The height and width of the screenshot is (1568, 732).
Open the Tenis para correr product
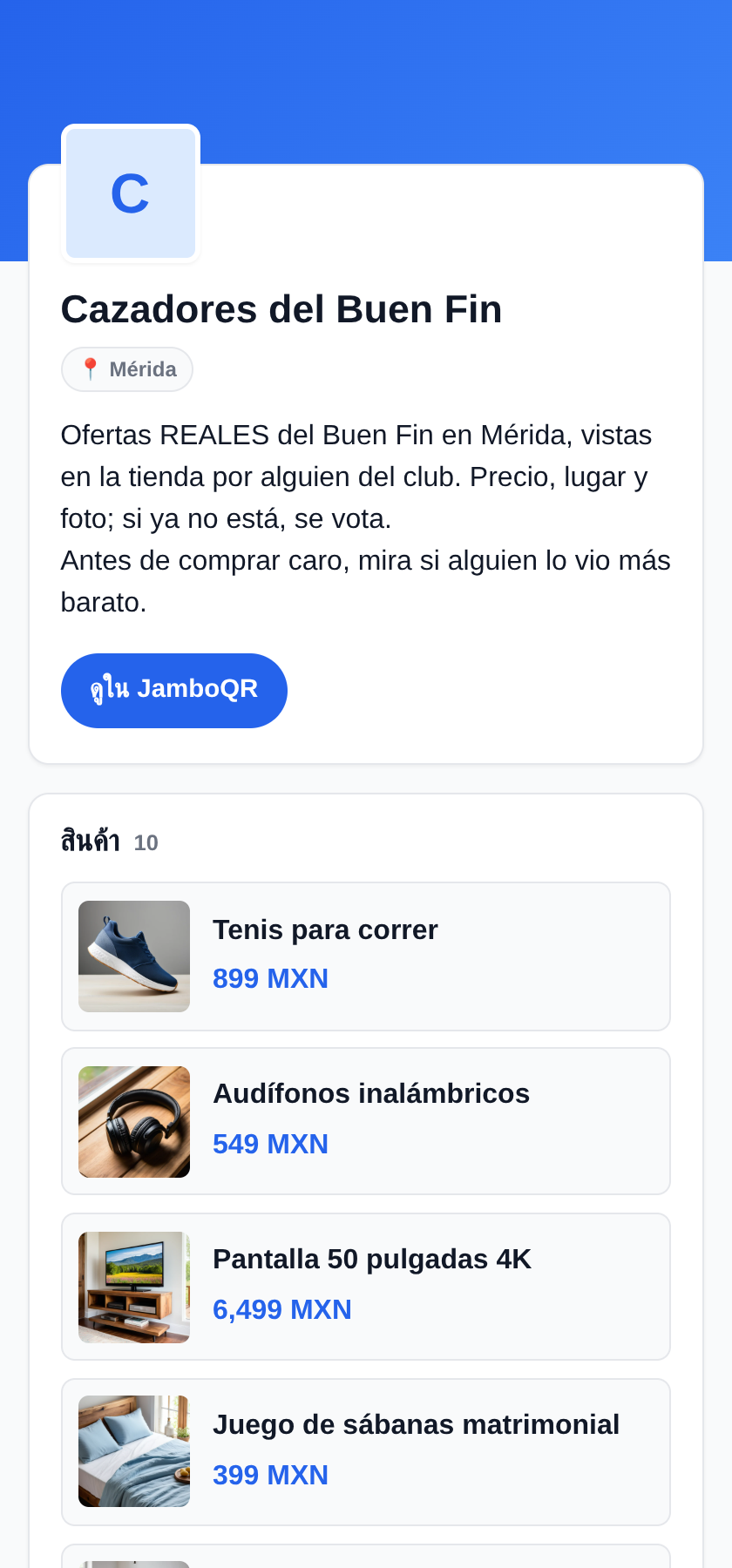point(366,956)
